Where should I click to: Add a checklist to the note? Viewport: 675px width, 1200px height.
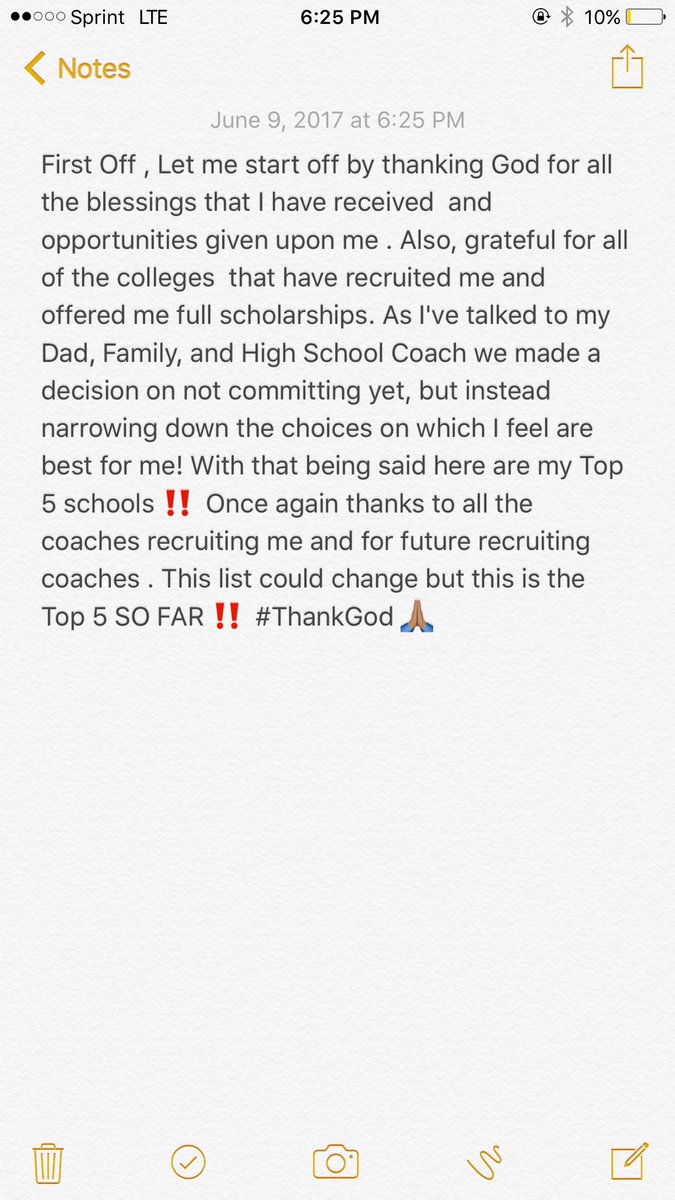(188, 1162)
